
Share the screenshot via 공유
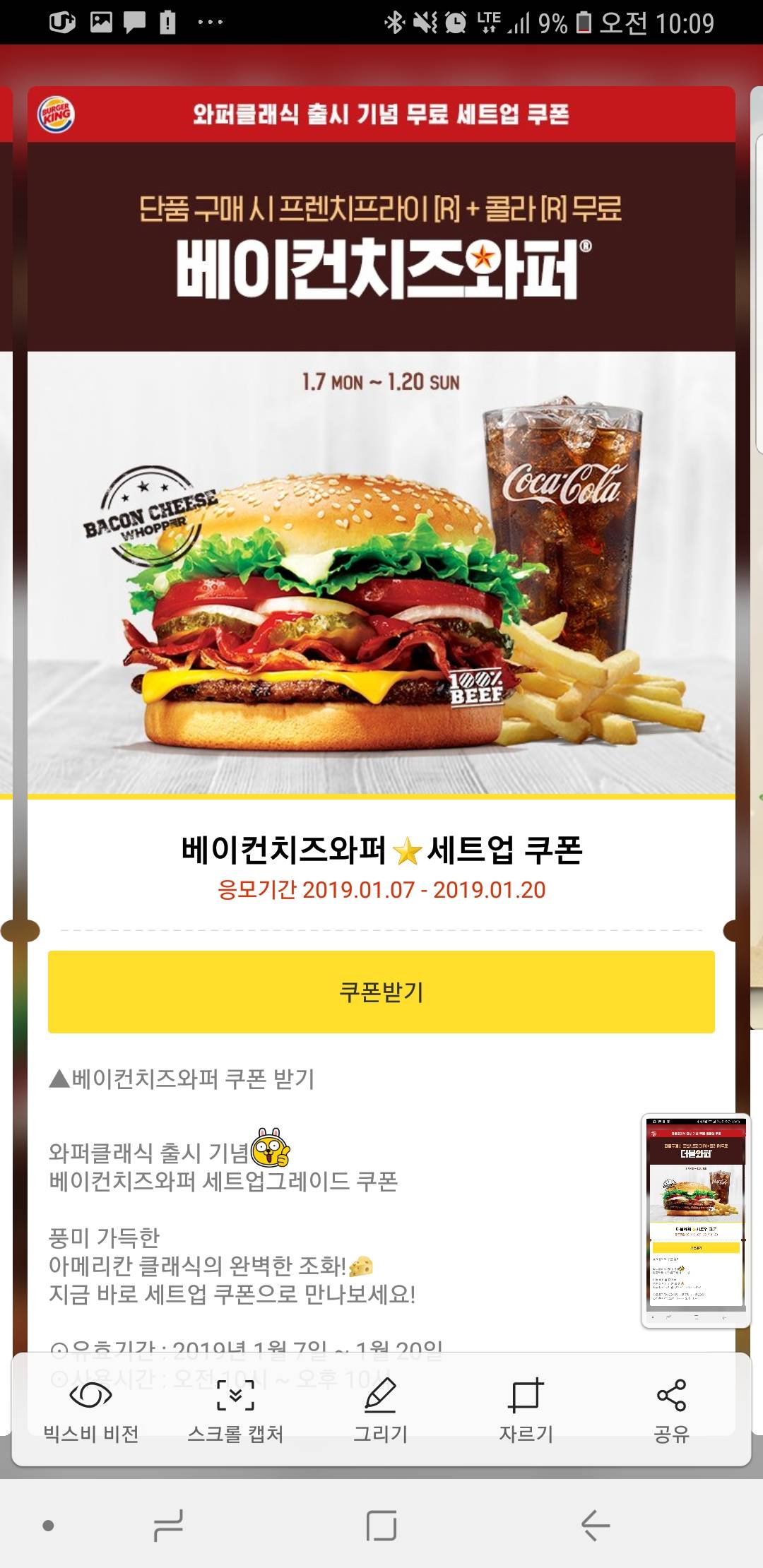coord(671,1409)
